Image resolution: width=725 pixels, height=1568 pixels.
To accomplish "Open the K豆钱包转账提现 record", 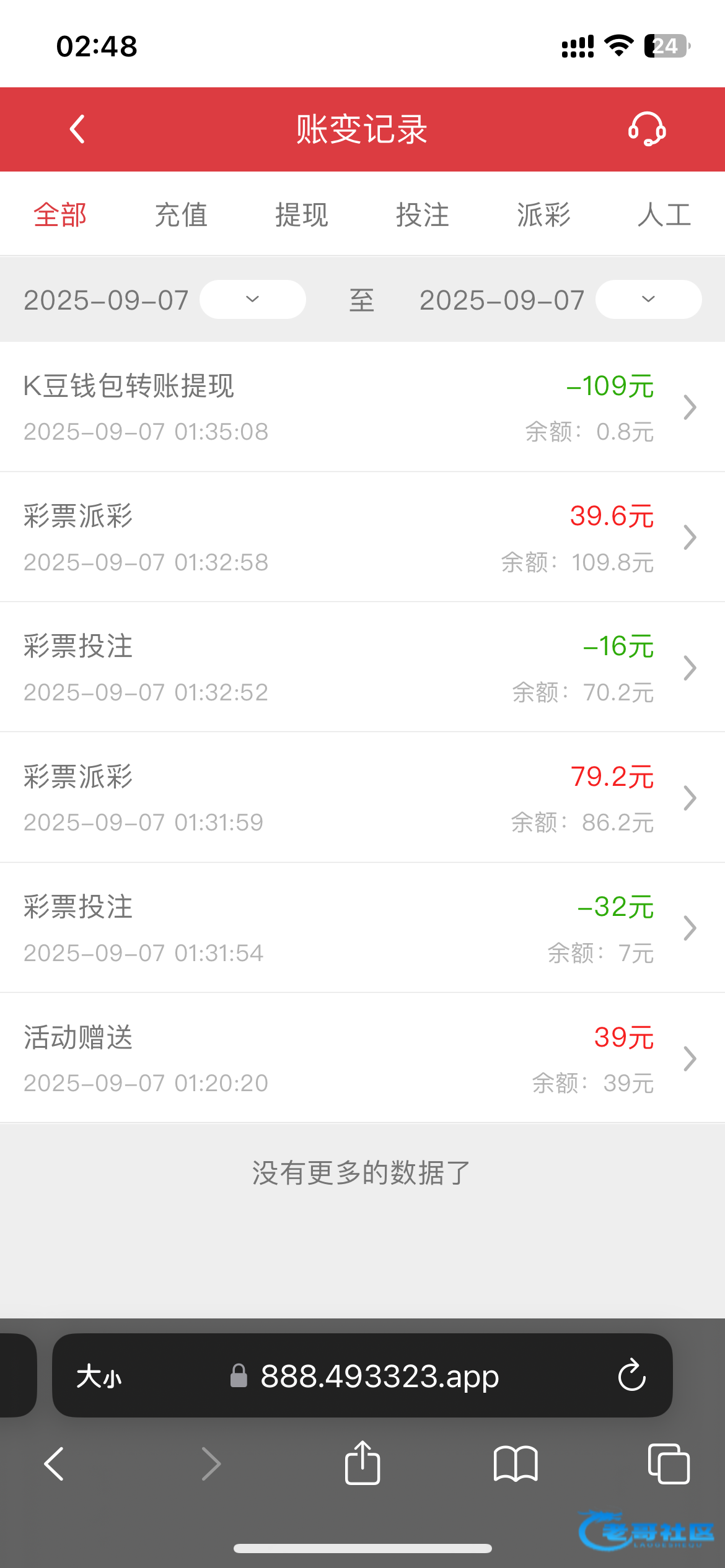I will coord(362,407).
